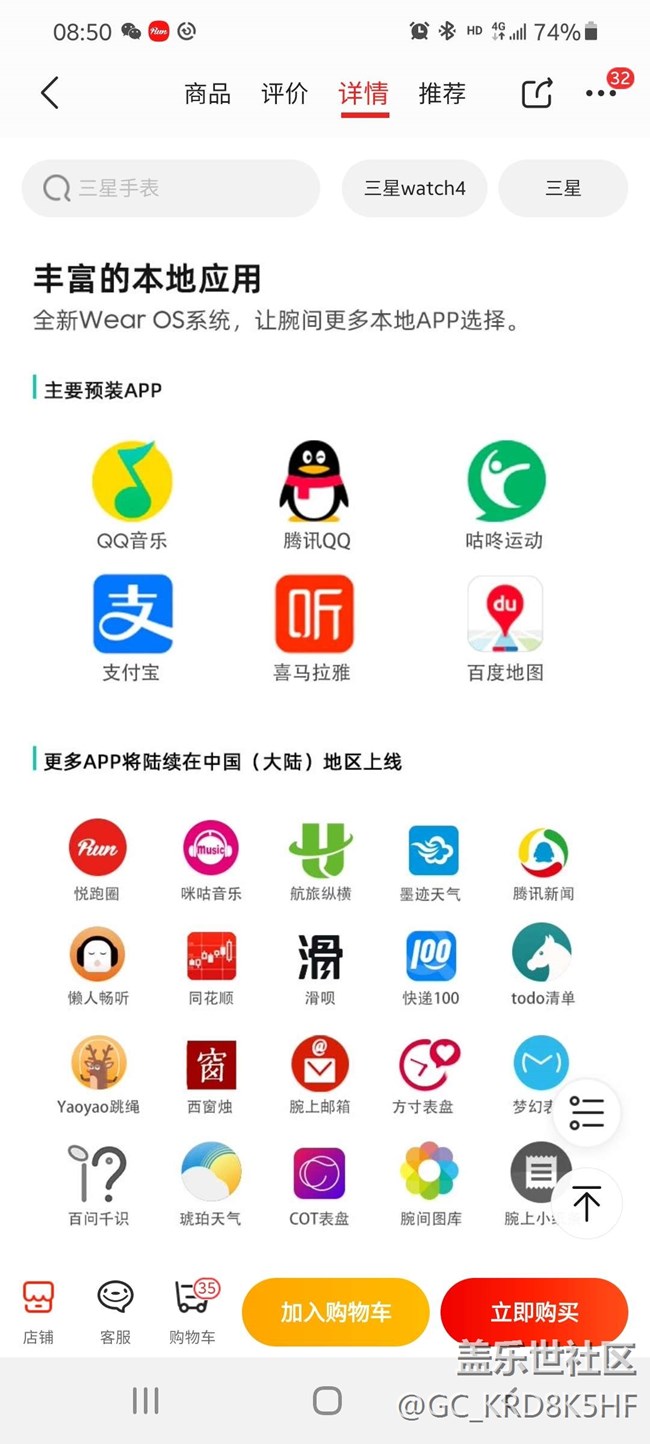
Task: Go back using the top-left arrow
Action: 50,93
